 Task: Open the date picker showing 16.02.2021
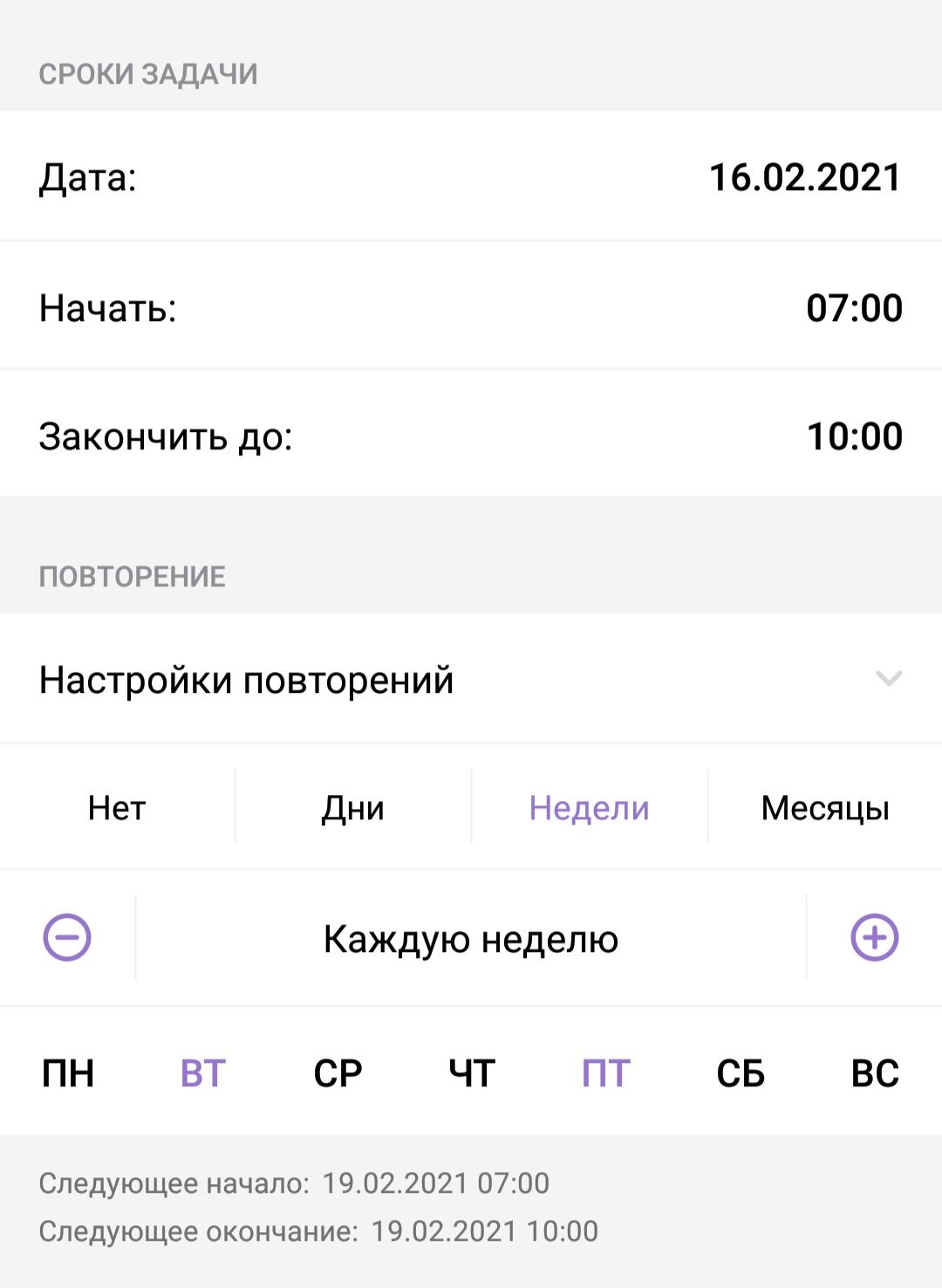804,177
